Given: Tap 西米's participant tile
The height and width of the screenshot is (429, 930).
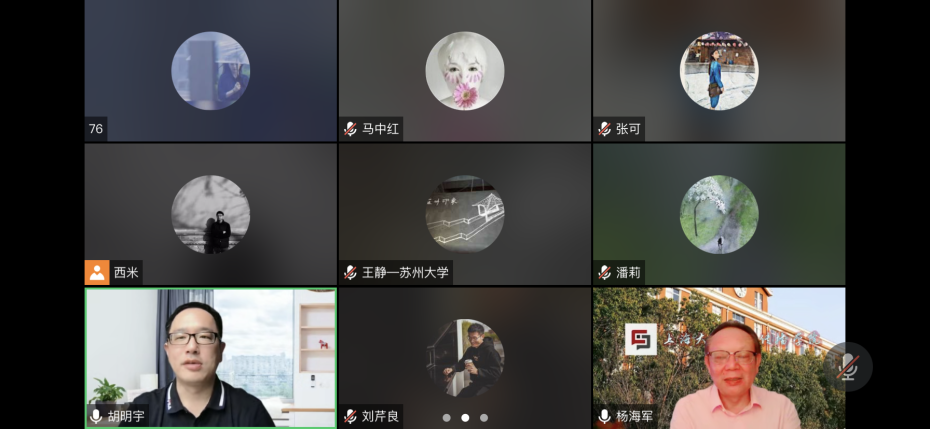Looking at the screenshot, I should tap(210, 214).
